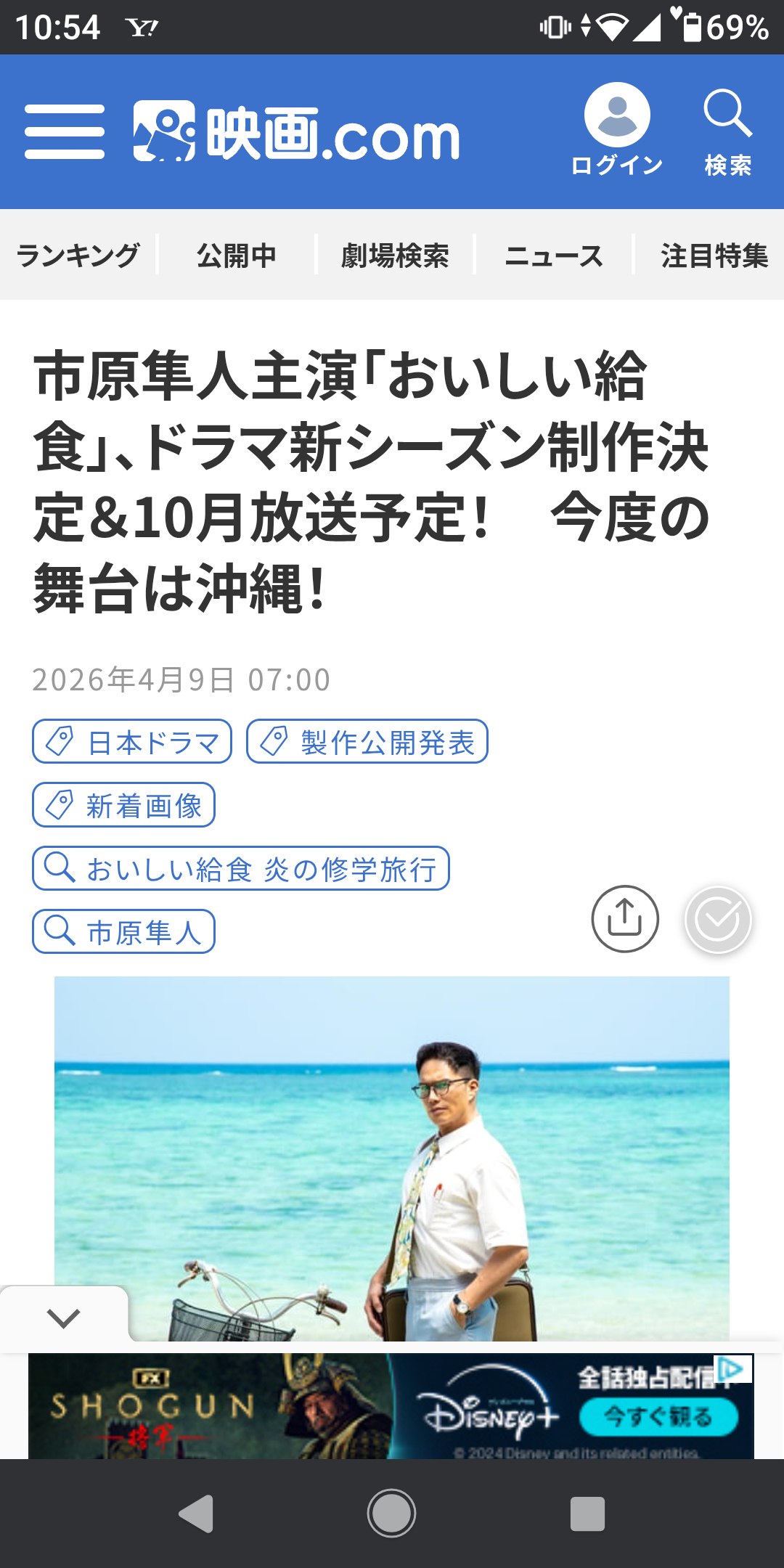784x1568 pixels.
Task: Go to the 映画.com home logo
Action: [296, 132]
